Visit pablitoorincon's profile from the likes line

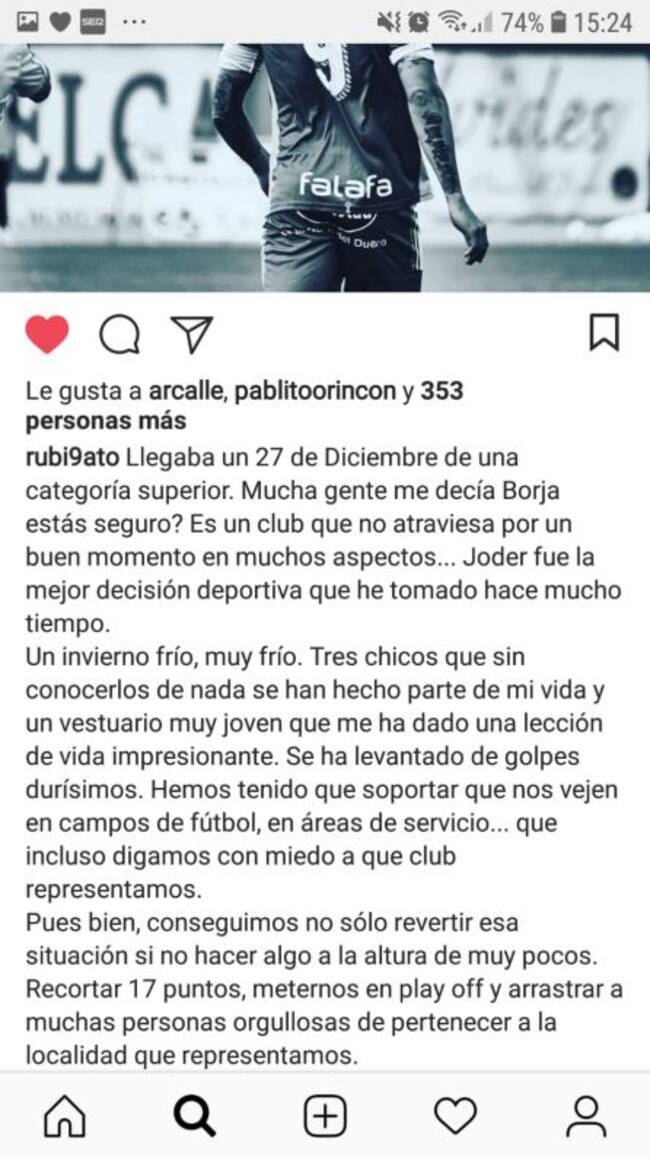[x=314, y=391]
